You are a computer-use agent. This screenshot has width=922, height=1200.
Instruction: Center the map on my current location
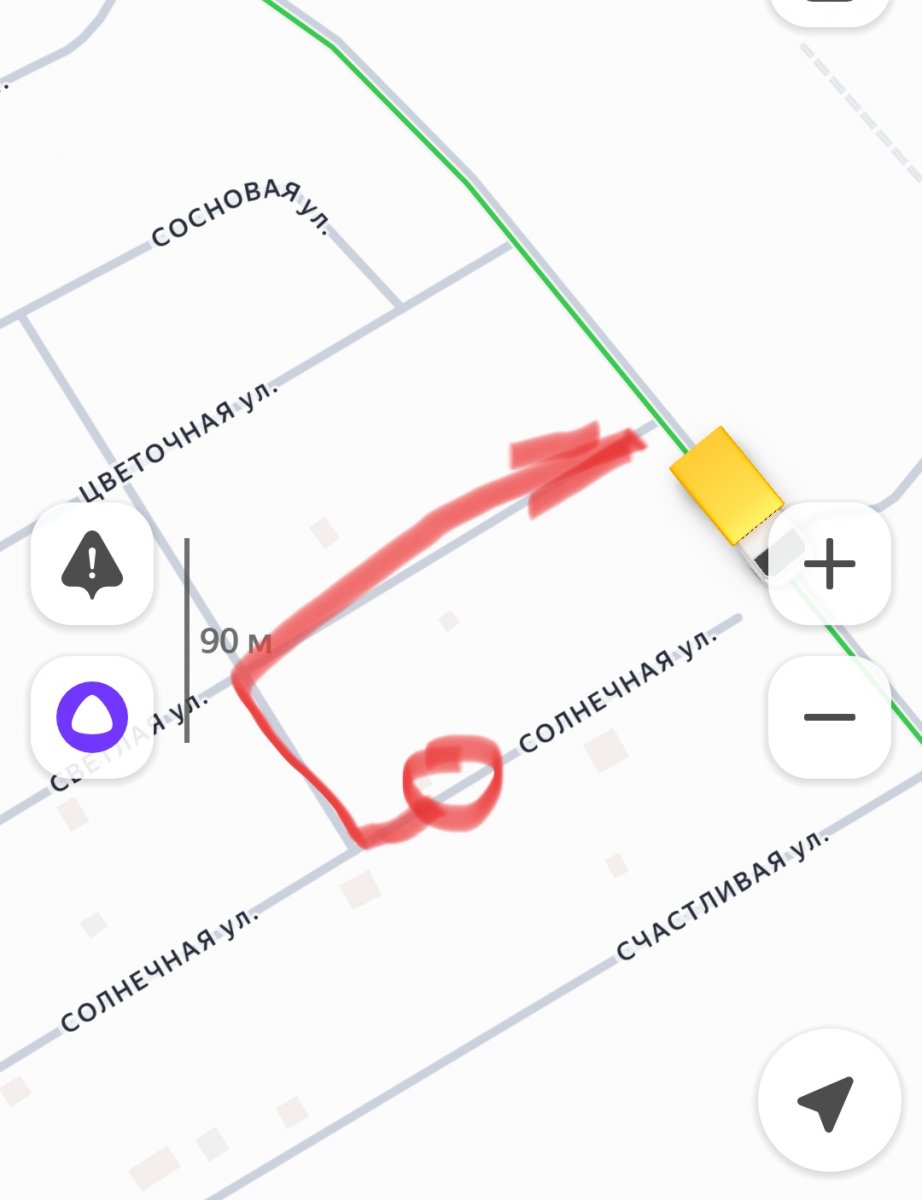[x=826, y=1103]
